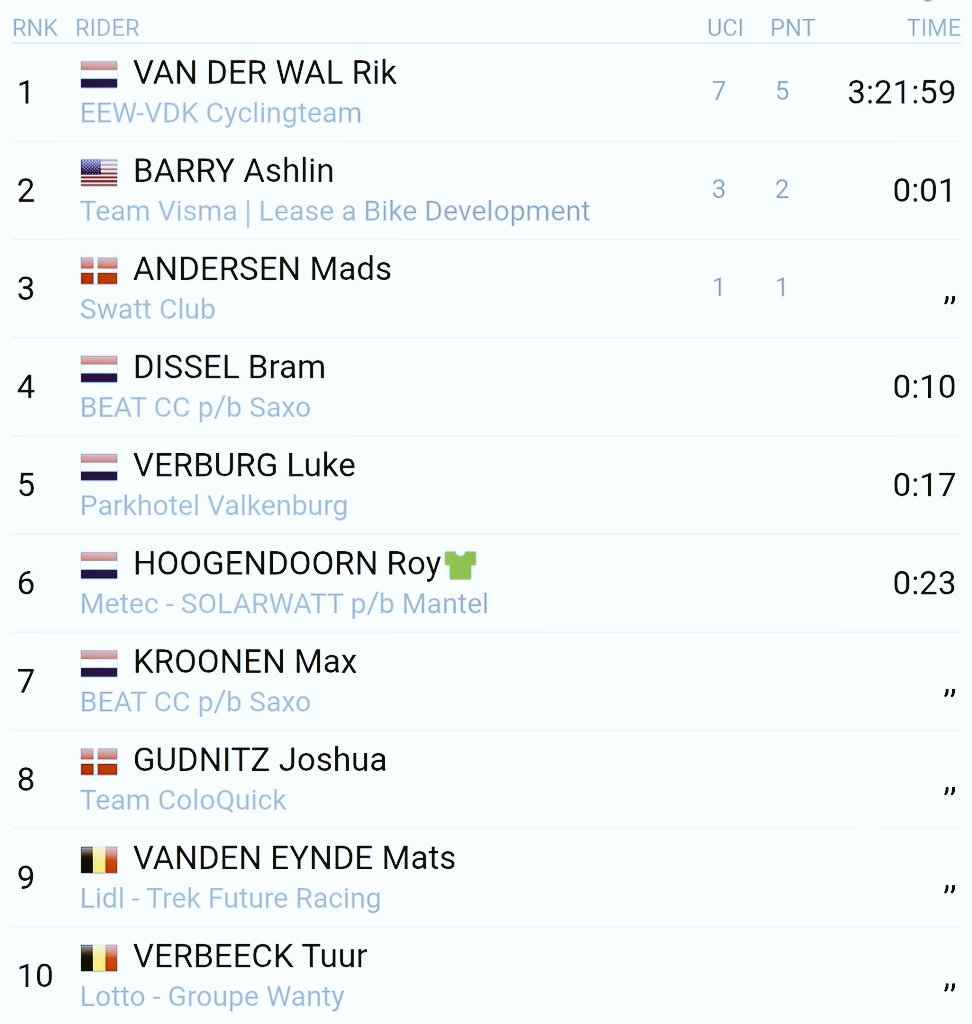The image size is (972, 1024).
Task: Open HOOGENDOORN Roy's rider profile
Action: [287, 564]
